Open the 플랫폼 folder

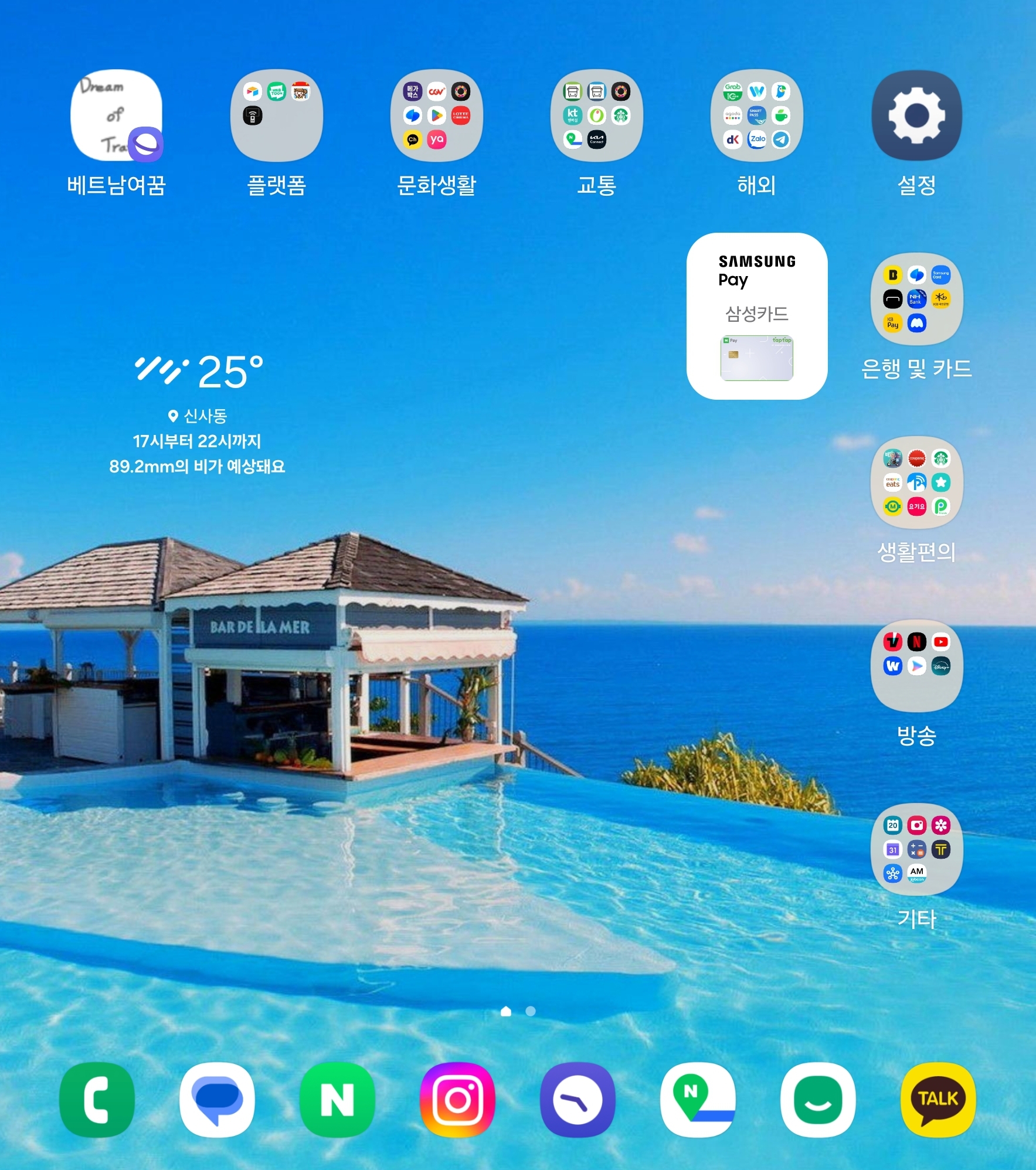click(276, 116)
